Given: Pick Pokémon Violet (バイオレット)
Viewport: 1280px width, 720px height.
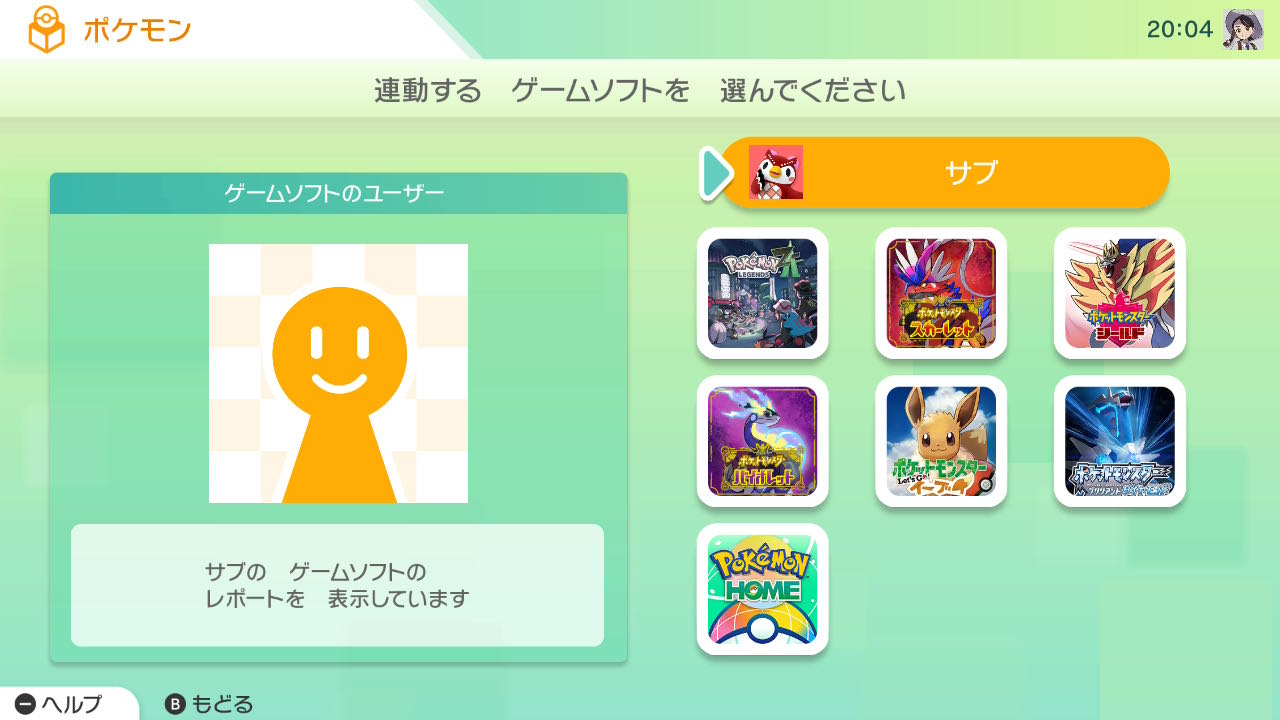Looking at the screenshot, I should 762,441.
